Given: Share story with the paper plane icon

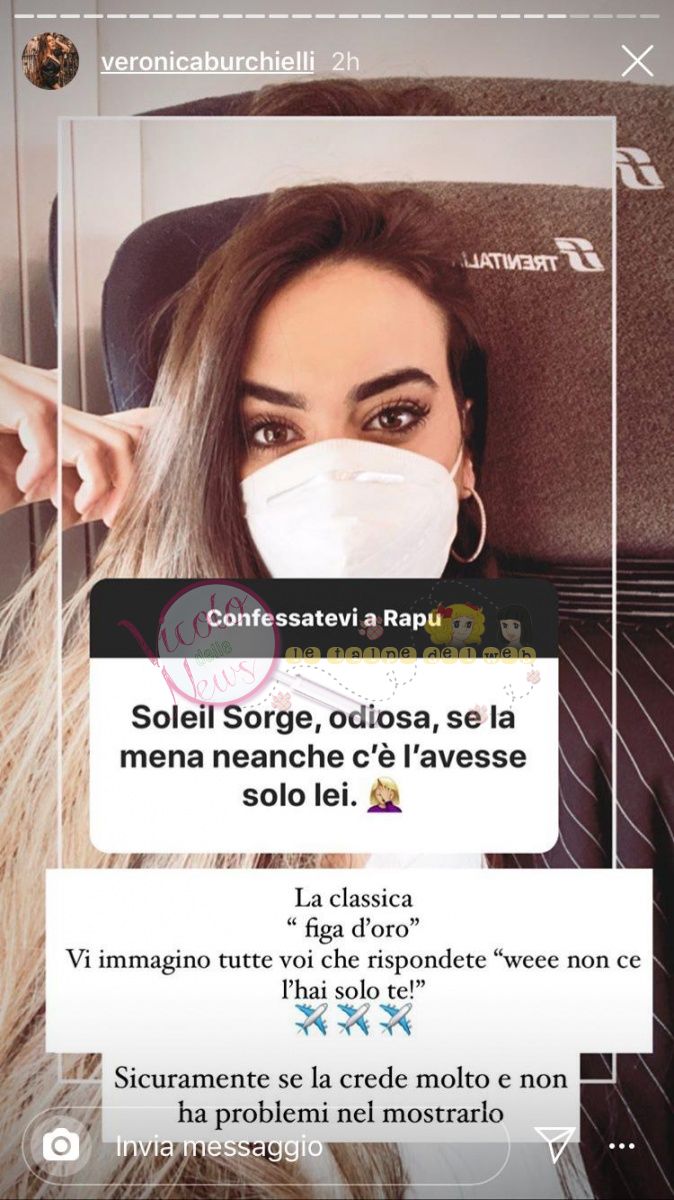Looking at the screenshot, I should click(553, 1145).
